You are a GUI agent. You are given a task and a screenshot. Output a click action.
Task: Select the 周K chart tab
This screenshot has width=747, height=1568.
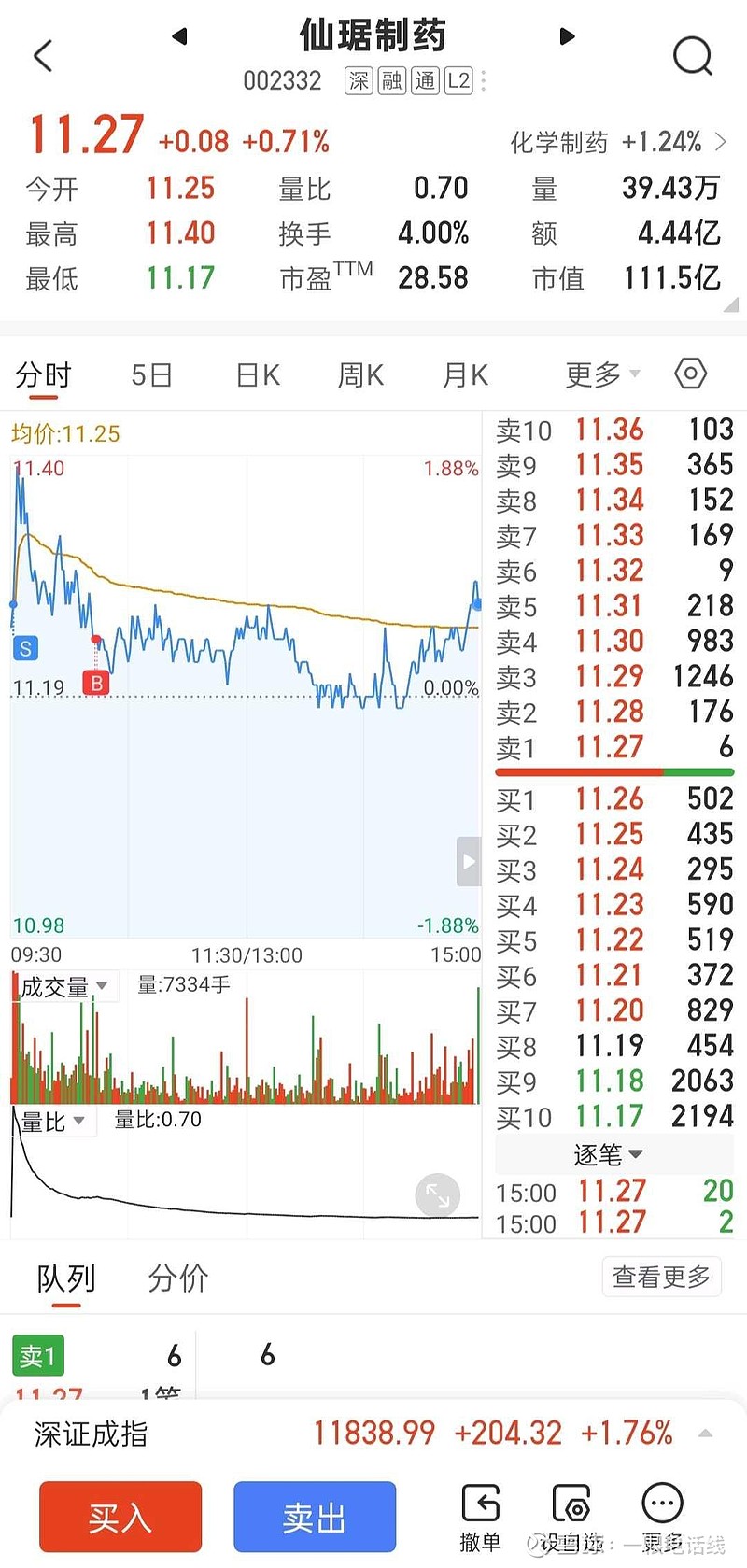click(360, 374)
